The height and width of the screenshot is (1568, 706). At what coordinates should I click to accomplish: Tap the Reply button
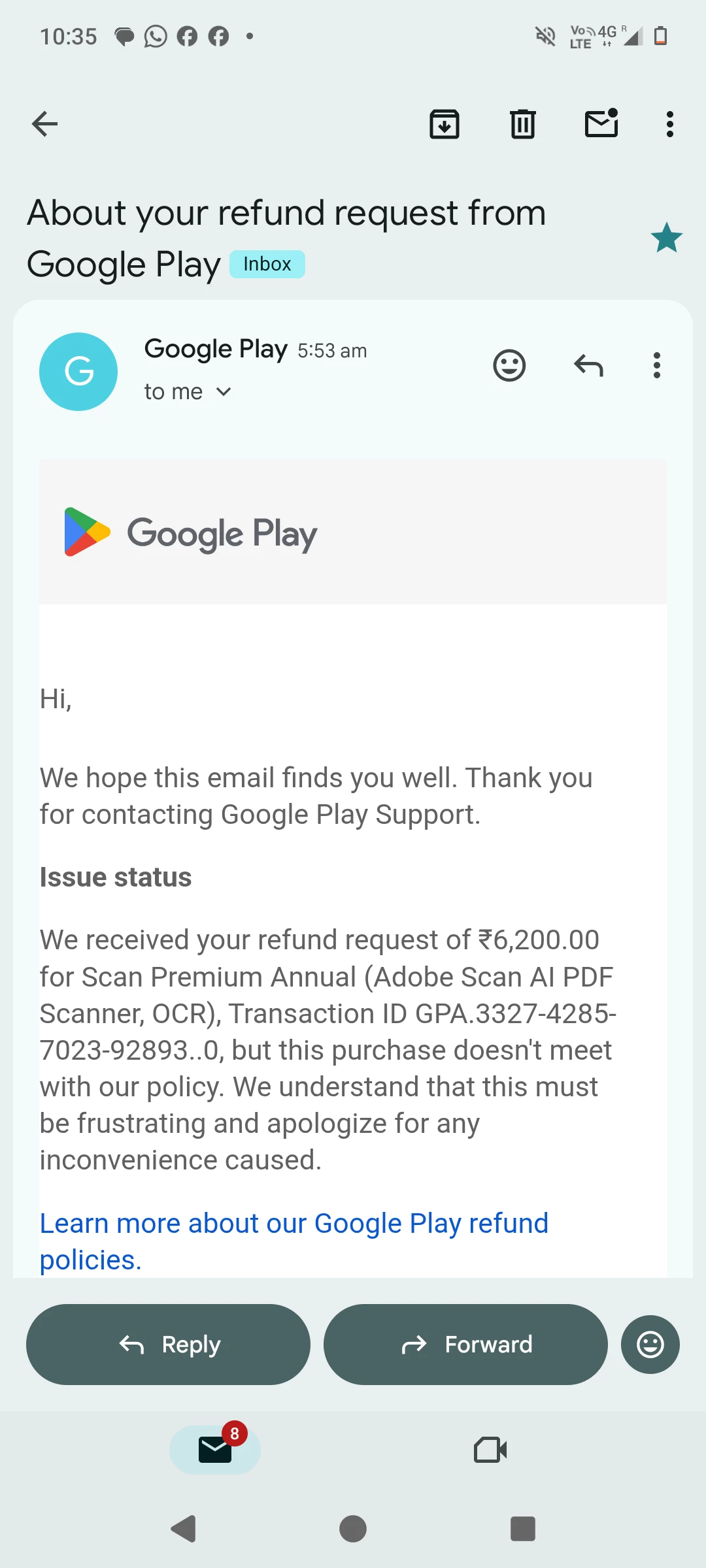pyautogui.click(x=168, y=1345)
